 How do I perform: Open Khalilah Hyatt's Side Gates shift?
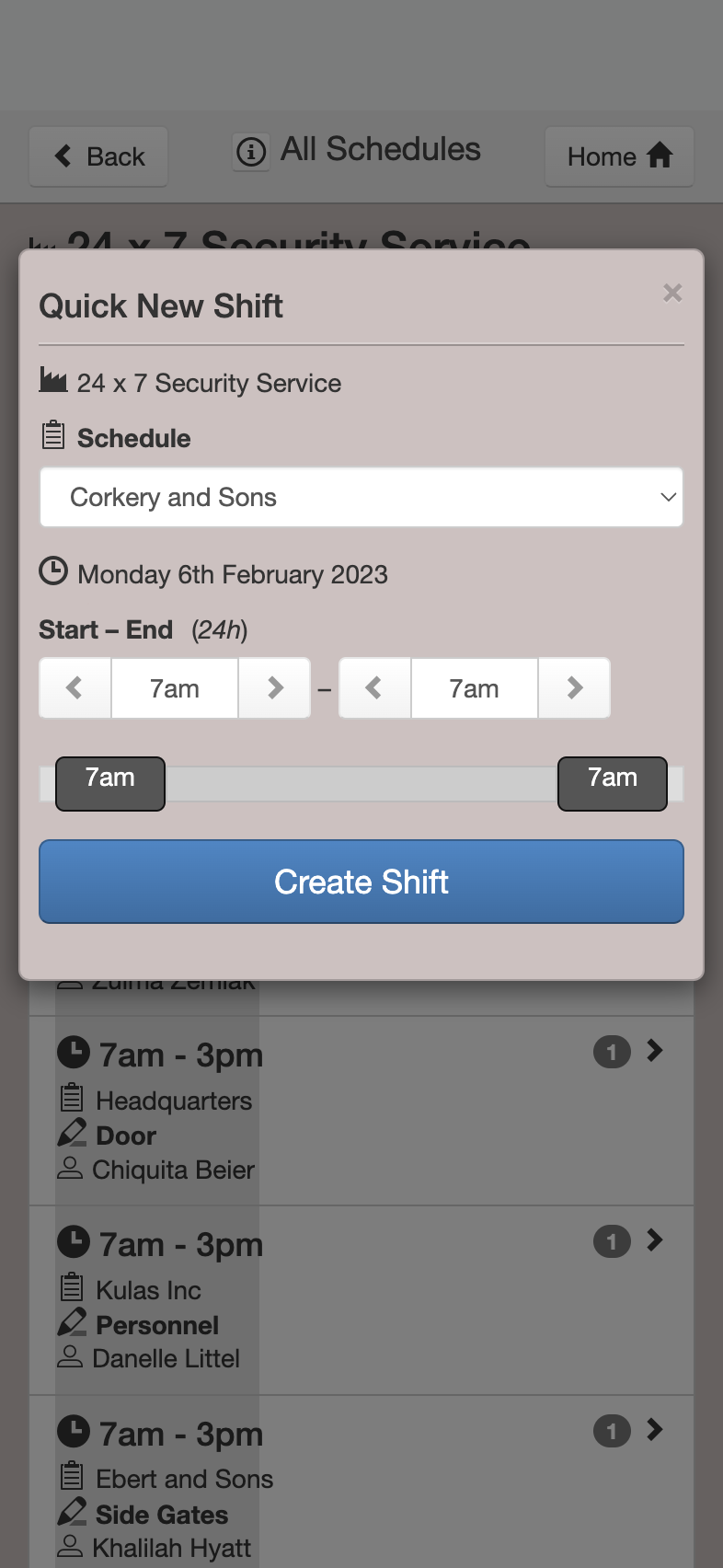(361, 1482)
